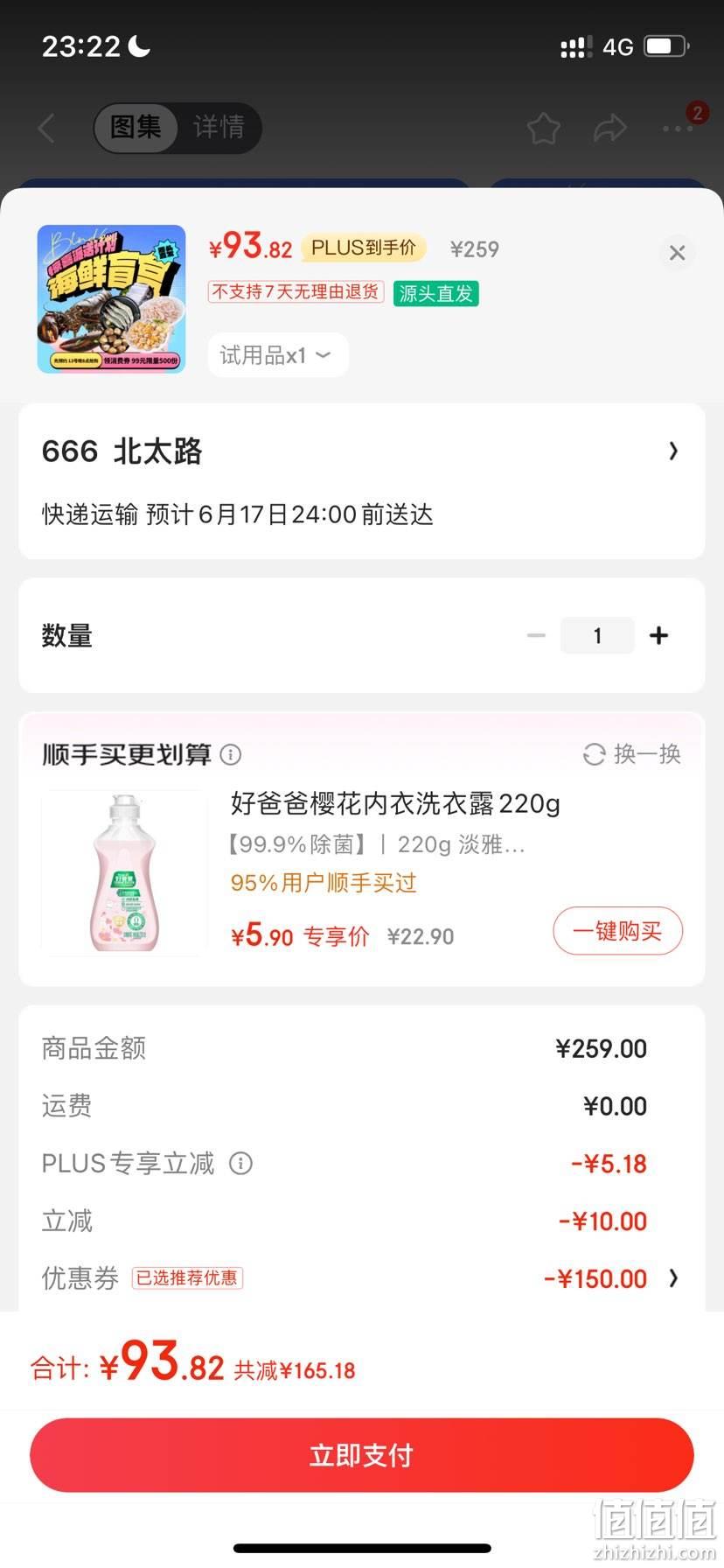
Task: Pay now with 立即支付
Action: pos(362,1455)
